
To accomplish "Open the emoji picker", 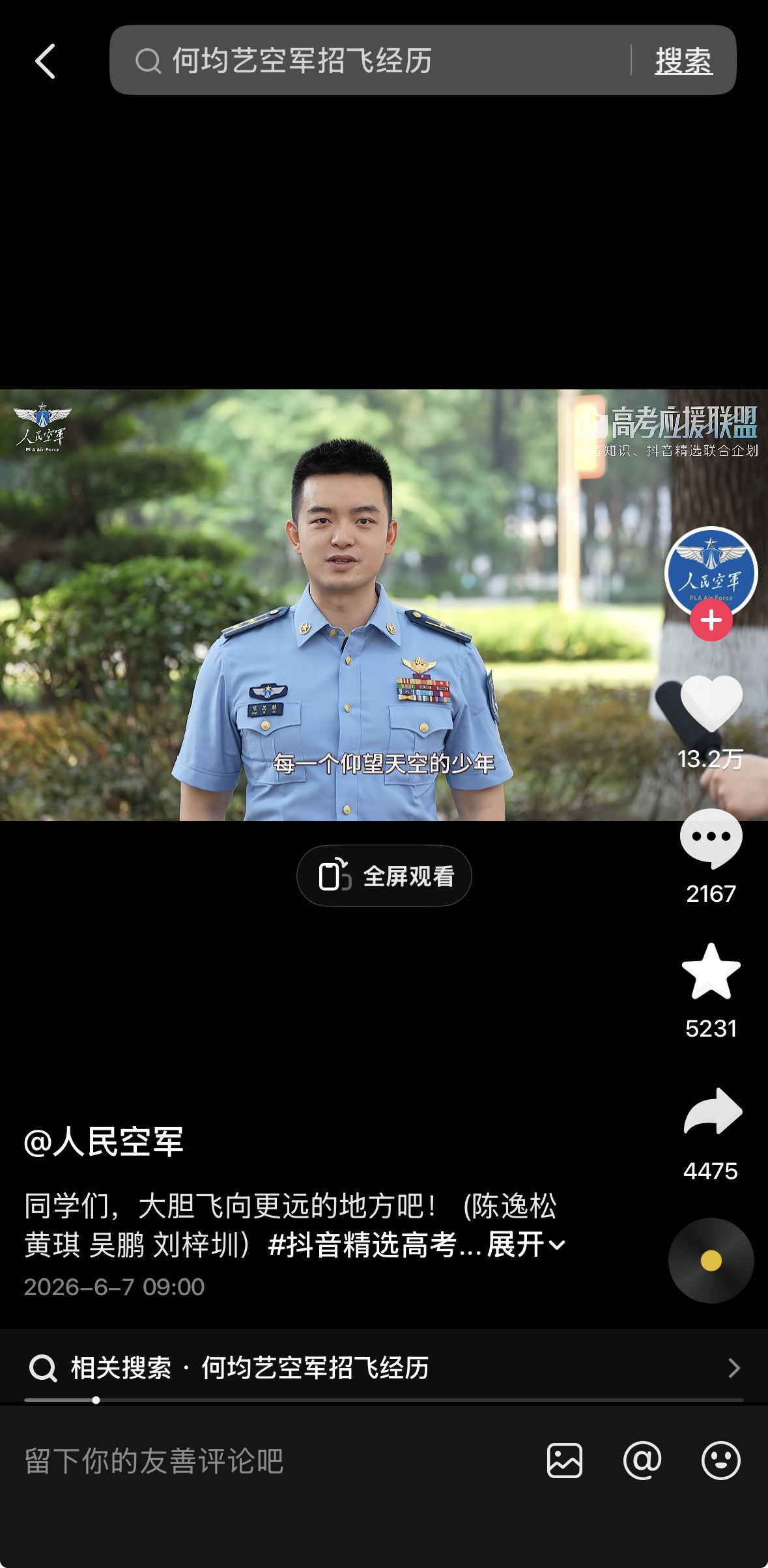I will point(720,1461).
